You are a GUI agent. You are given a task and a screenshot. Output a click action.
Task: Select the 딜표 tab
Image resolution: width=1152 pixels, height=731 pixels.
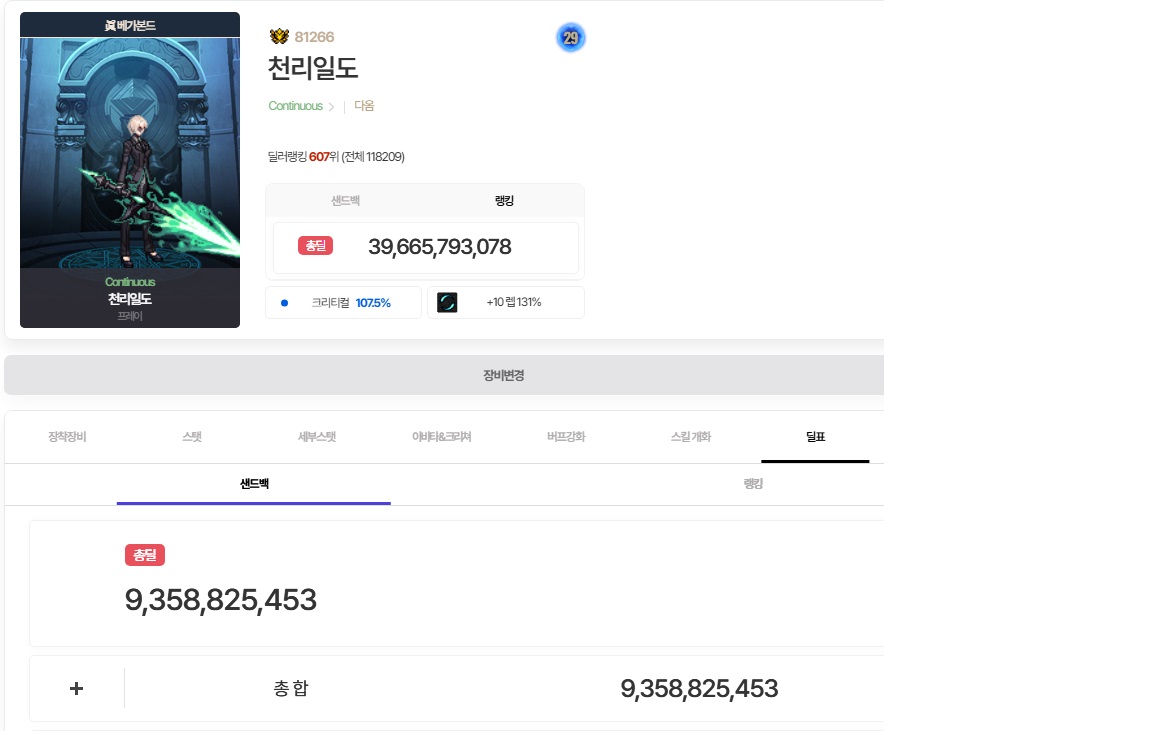pyautogui.click(x=815, y=437)
